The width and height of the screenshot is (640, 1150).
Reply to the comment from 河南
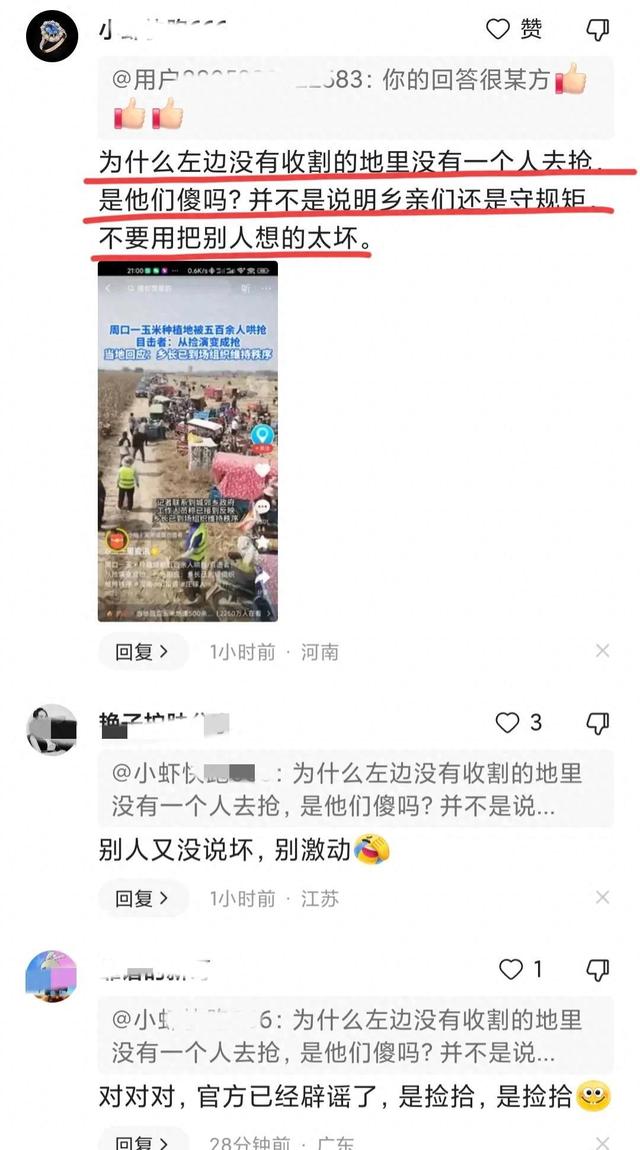tap(142, 652)
